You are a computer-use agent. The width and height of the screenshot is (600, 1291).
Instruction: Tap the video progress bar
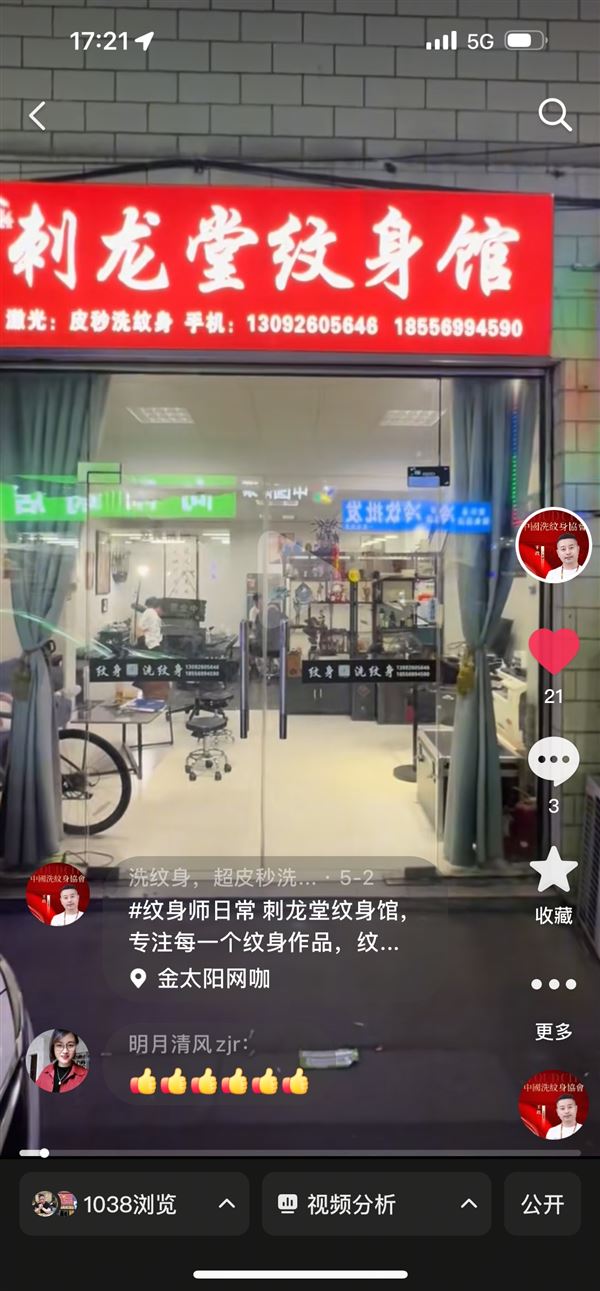(x=300, y=1153)
